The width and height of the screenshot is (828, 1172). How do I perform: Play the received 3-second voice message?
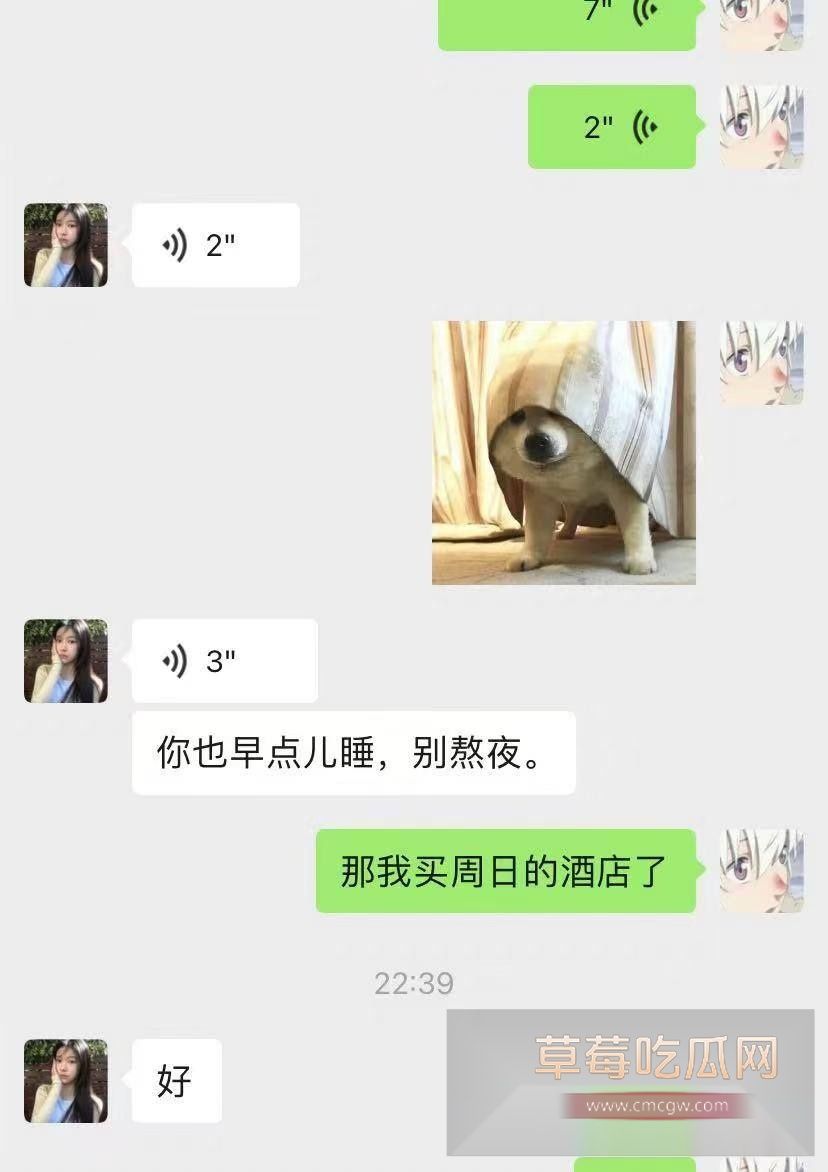(224, 661)
